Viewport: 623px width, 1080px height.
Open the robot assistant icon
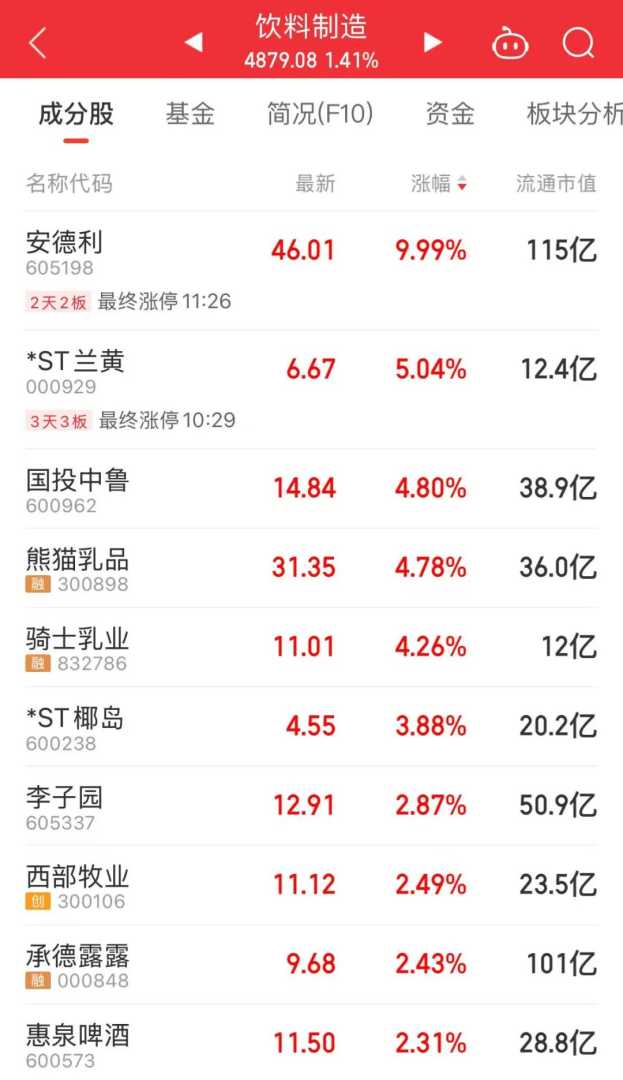point(509,43)
